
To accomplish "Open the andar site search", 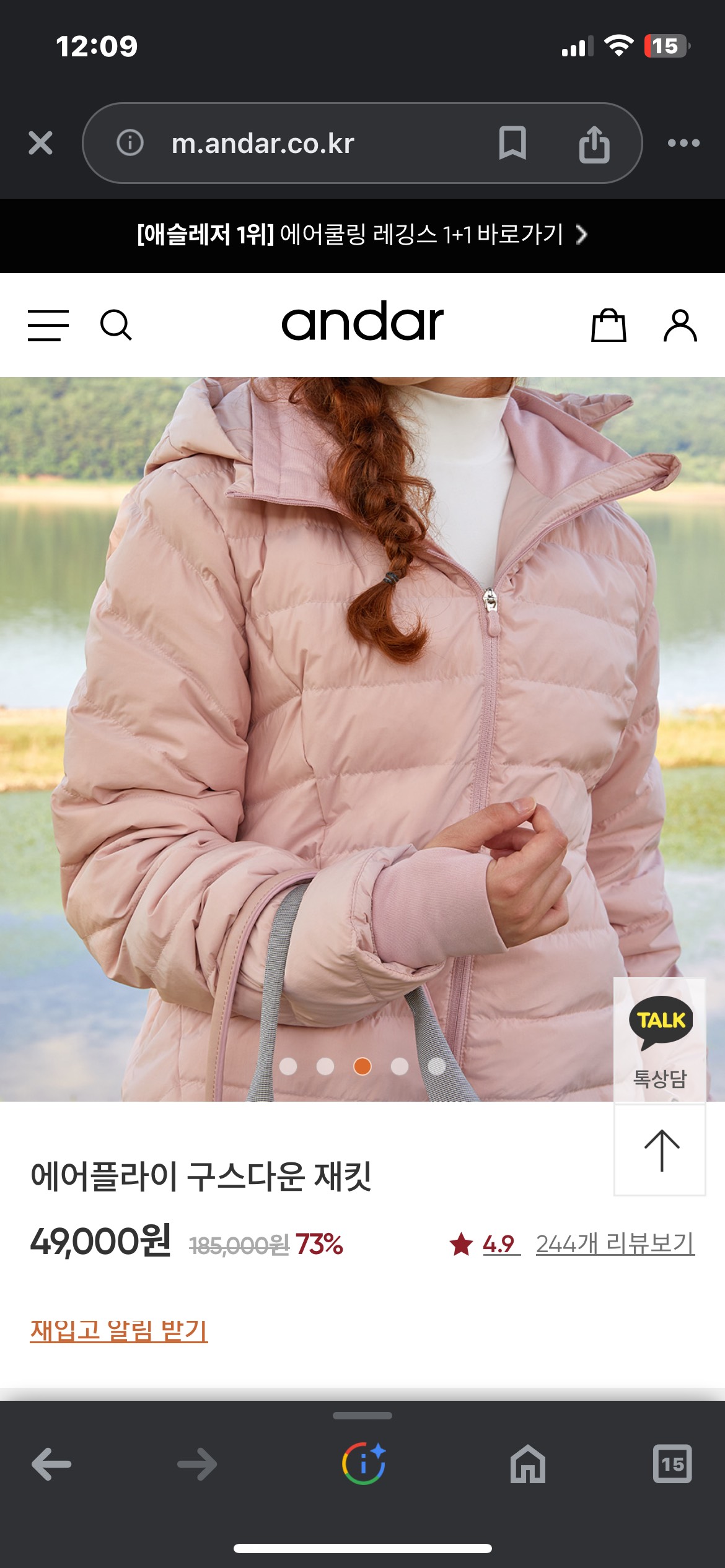I will [x=116, y=325].
